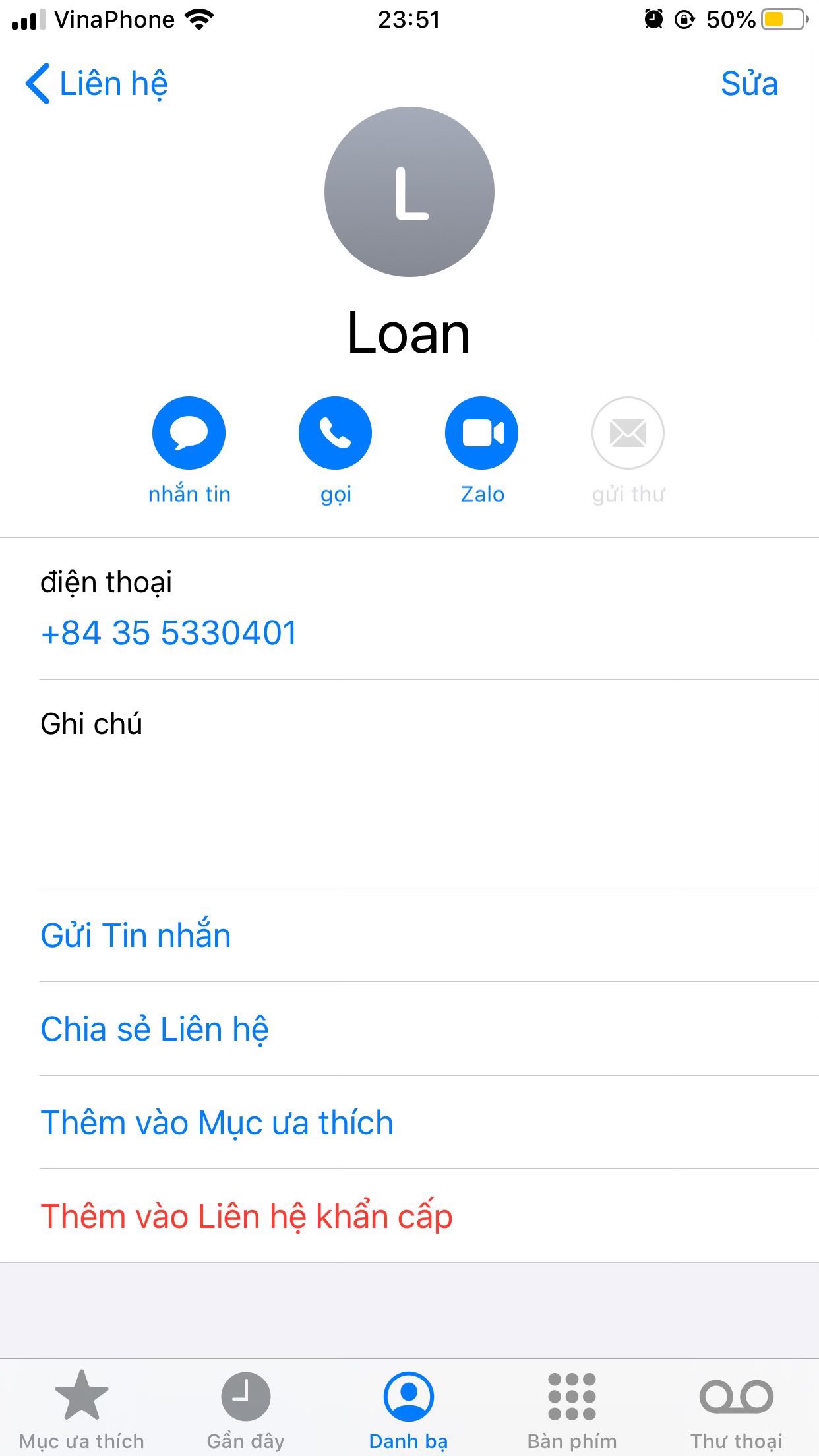Add Loan to Liên hệ khẩn cấp
Viewport: 819px width, 1456px height.
[246, 1216]
